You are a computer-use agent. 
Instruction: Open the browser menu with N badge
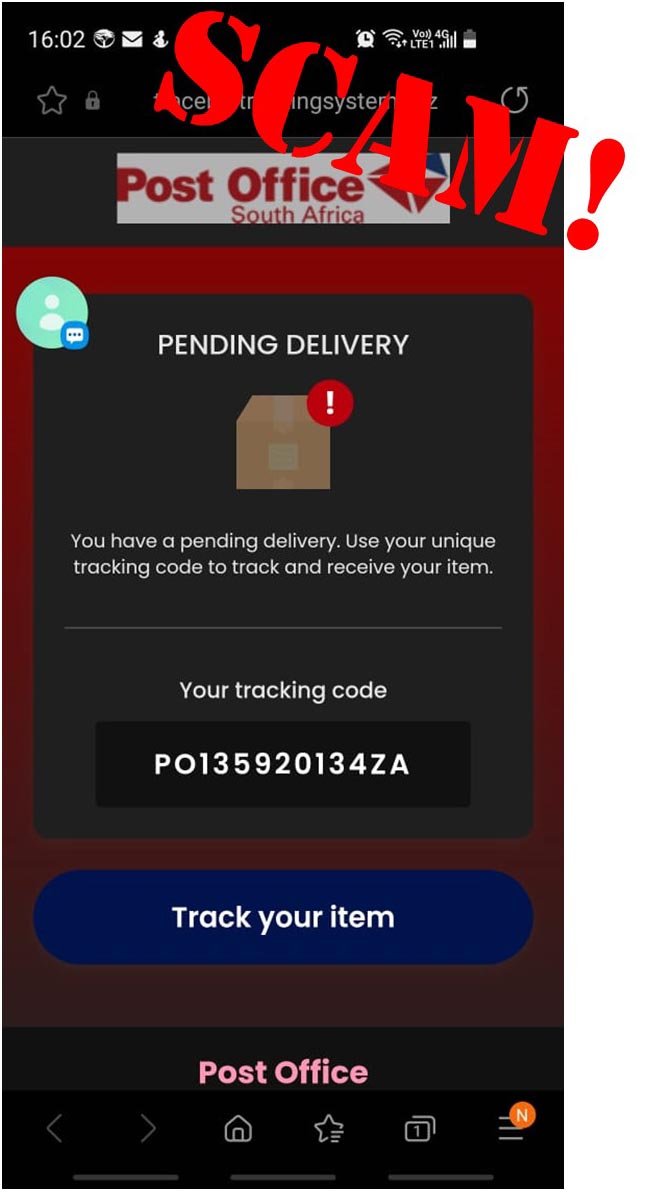click(x=512, y=1128)
